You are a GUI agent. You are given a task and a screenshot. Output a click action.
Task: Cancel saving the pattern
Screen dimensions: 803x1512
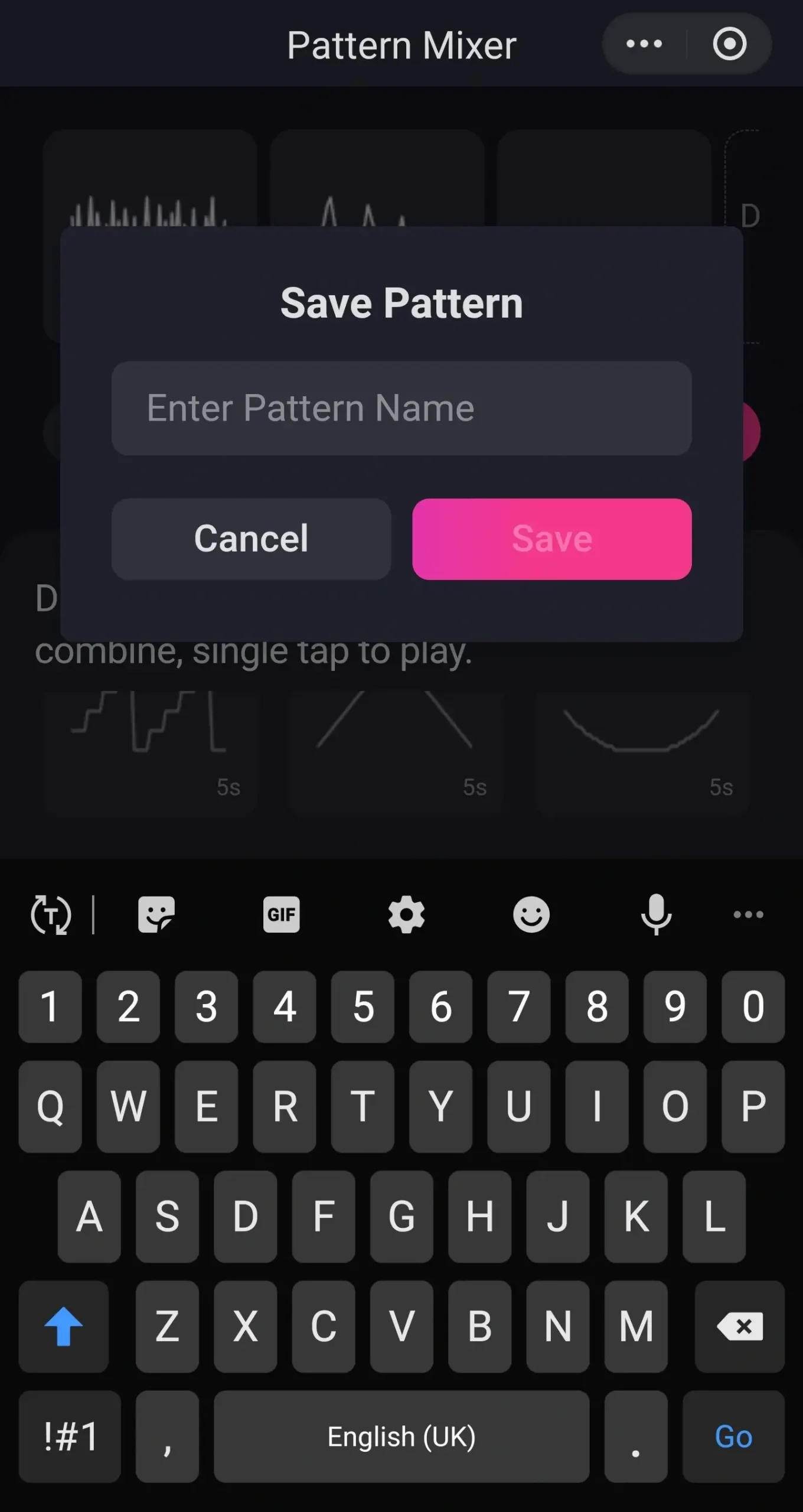(x=251, y=539)
